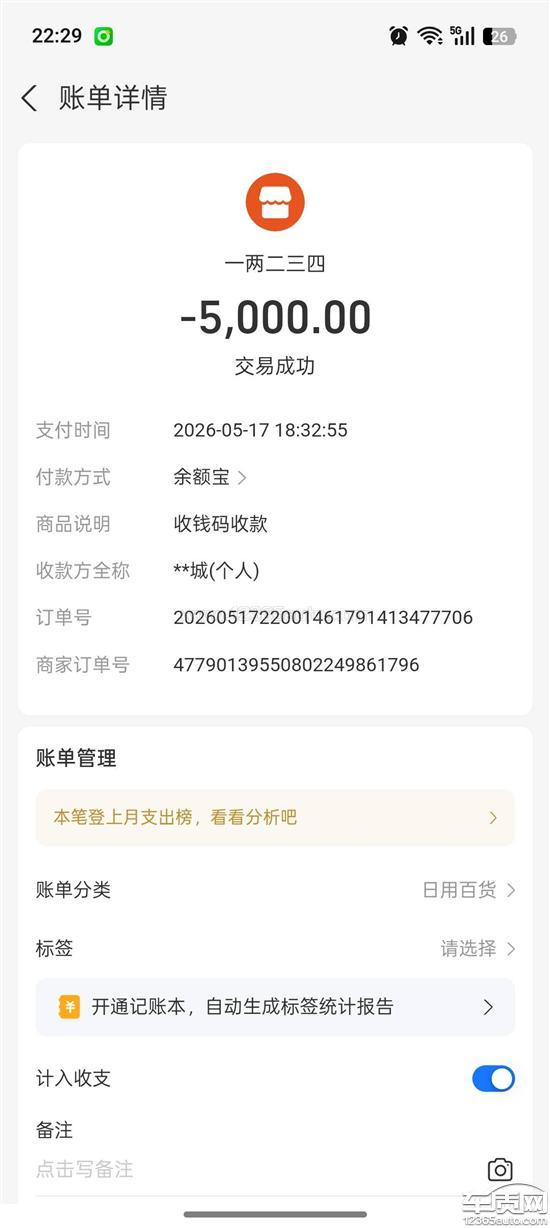Open the 付款方式 余额宝 details

tap(210, 477)
